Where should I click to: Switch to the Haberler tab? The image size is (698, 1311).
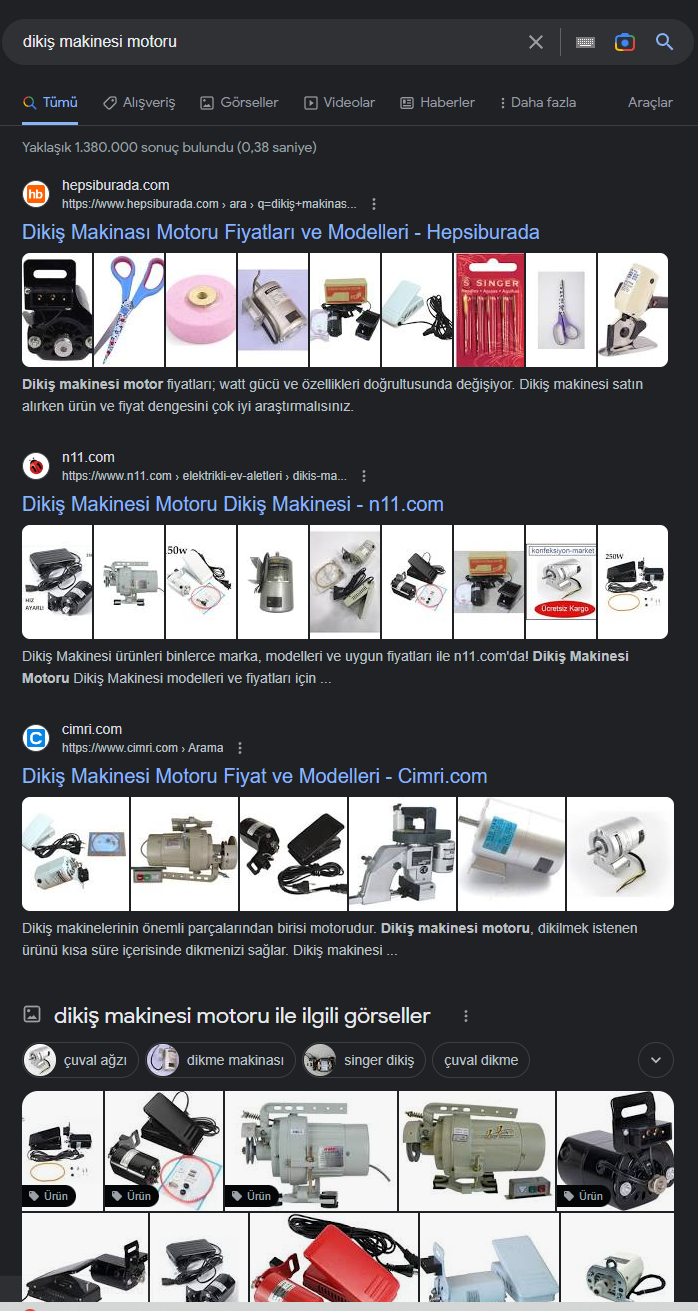437,102
